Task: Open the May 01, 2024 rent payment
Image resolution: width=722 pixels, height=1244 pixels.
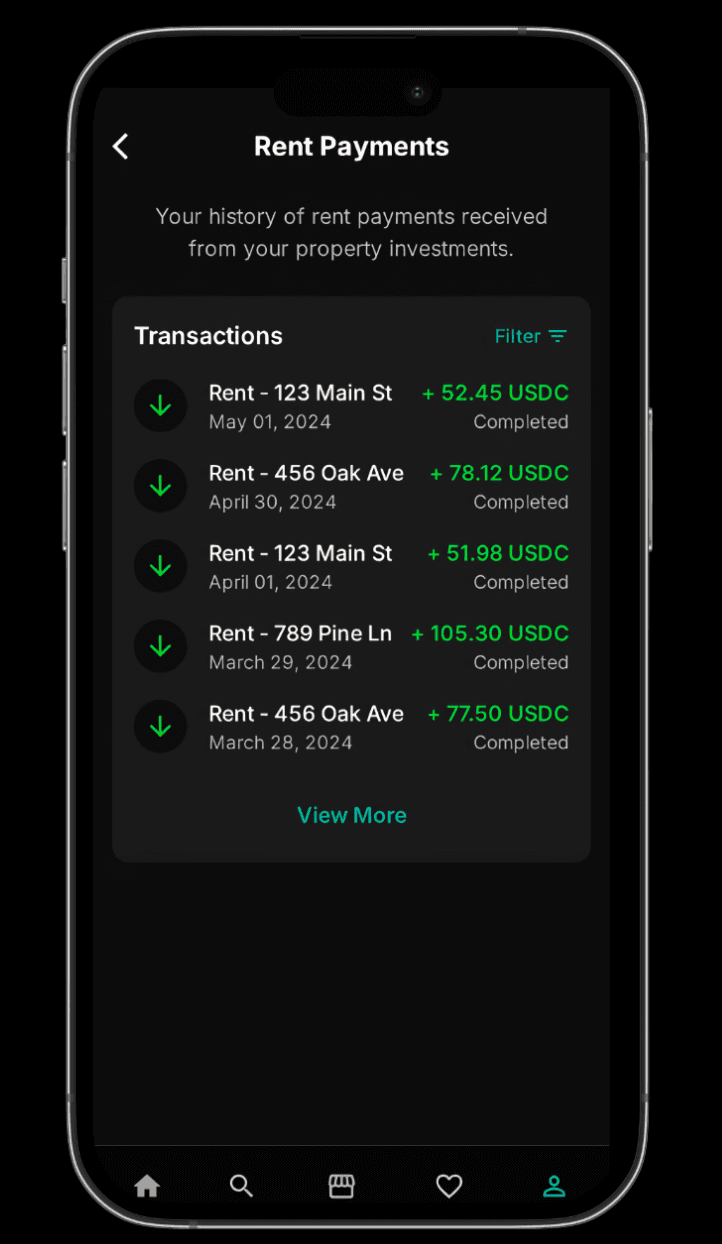Action: (351, 407)
